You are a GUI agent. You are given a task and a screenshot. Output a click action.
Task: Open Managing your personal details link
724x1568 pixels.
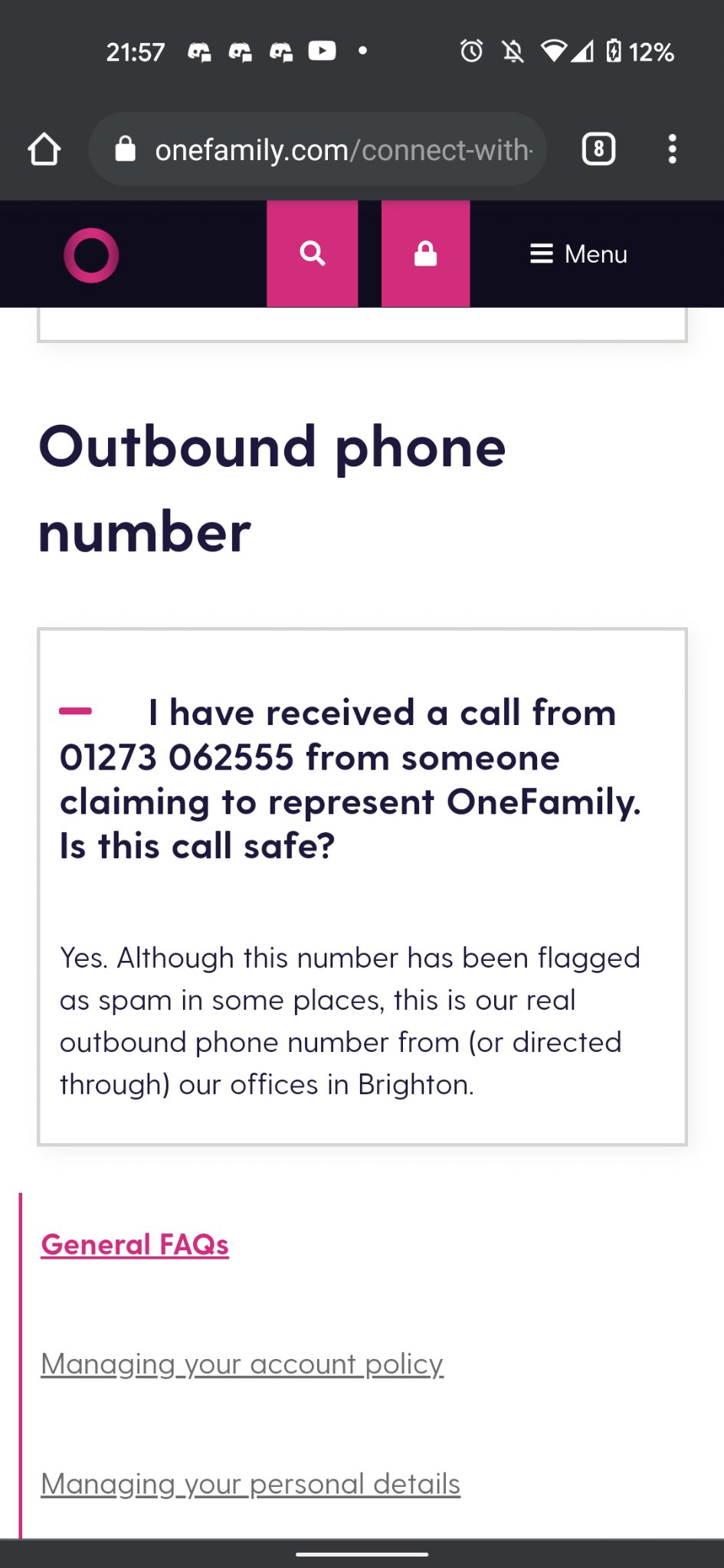pyautogui.click(x=251, y=1484)
